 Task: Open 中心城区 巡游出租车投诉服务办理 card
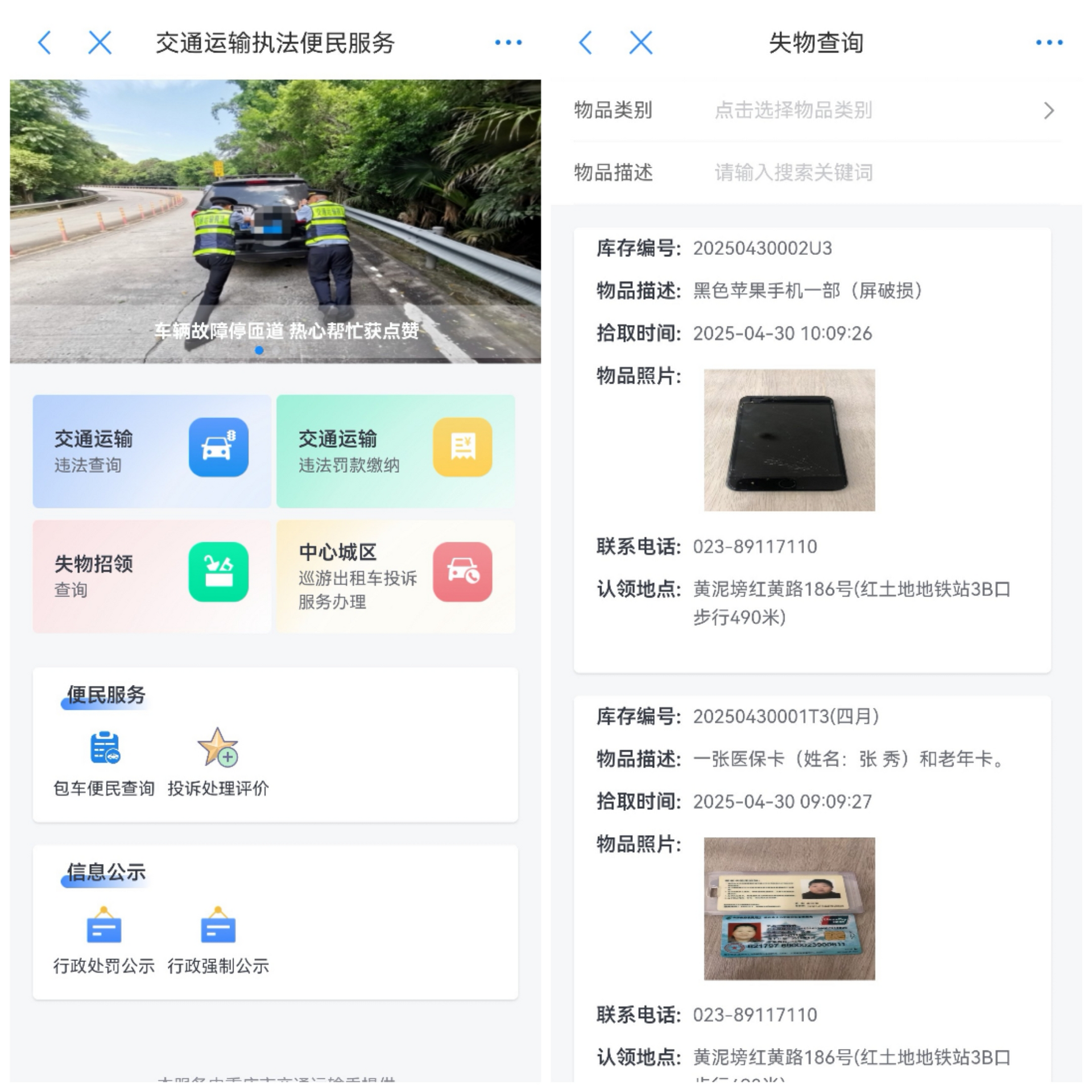coord(396,576)
